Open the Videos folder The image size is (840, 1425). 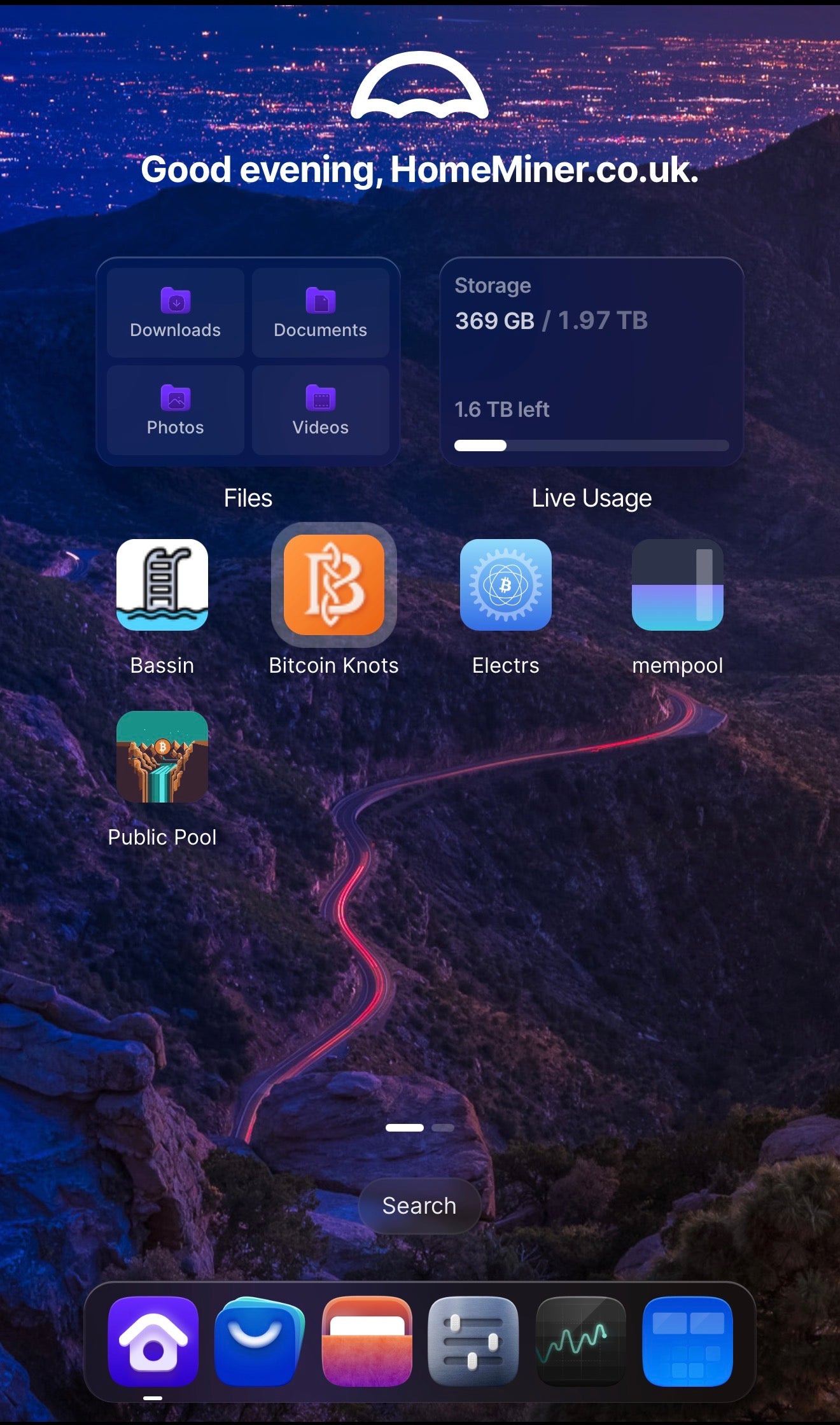click(x=320, y=410)
